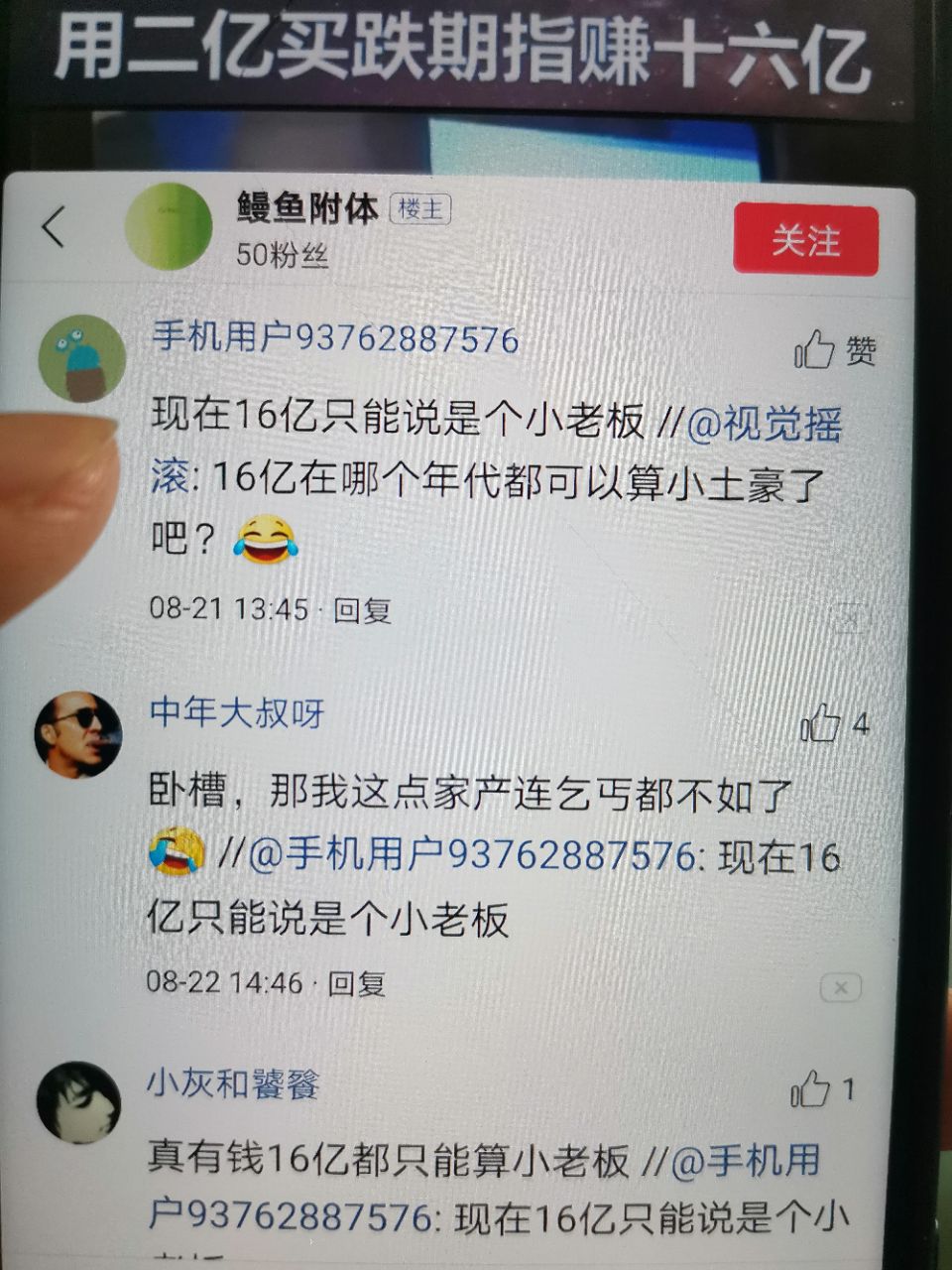Reply to the 08-21 13:45 comment
The image size is (952, 1270).
(x=363, y=609)
